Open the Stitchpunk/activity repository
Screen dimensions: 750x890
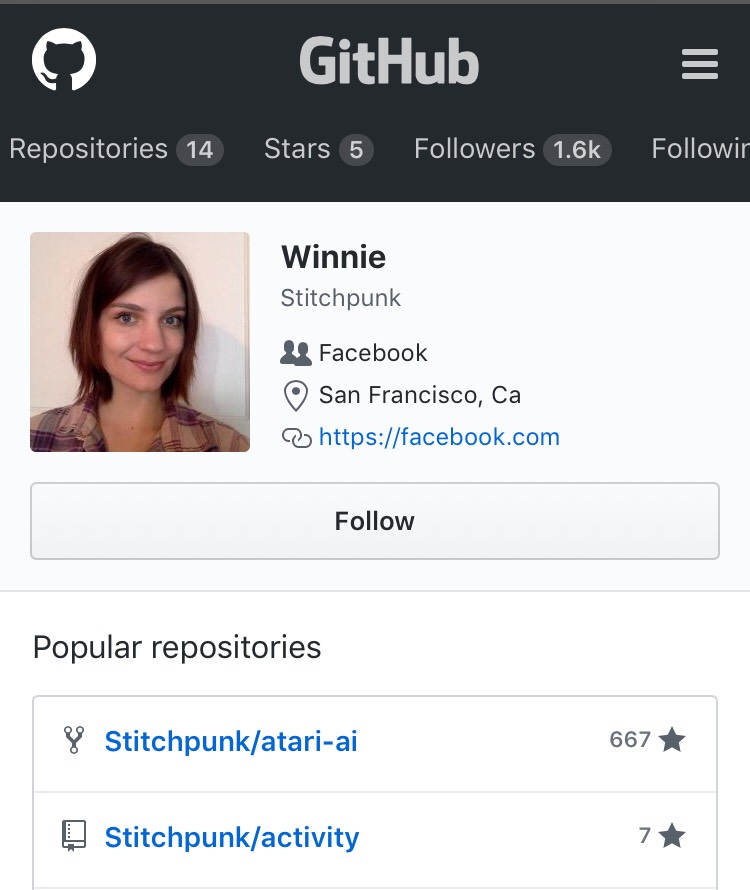(231, 837)
